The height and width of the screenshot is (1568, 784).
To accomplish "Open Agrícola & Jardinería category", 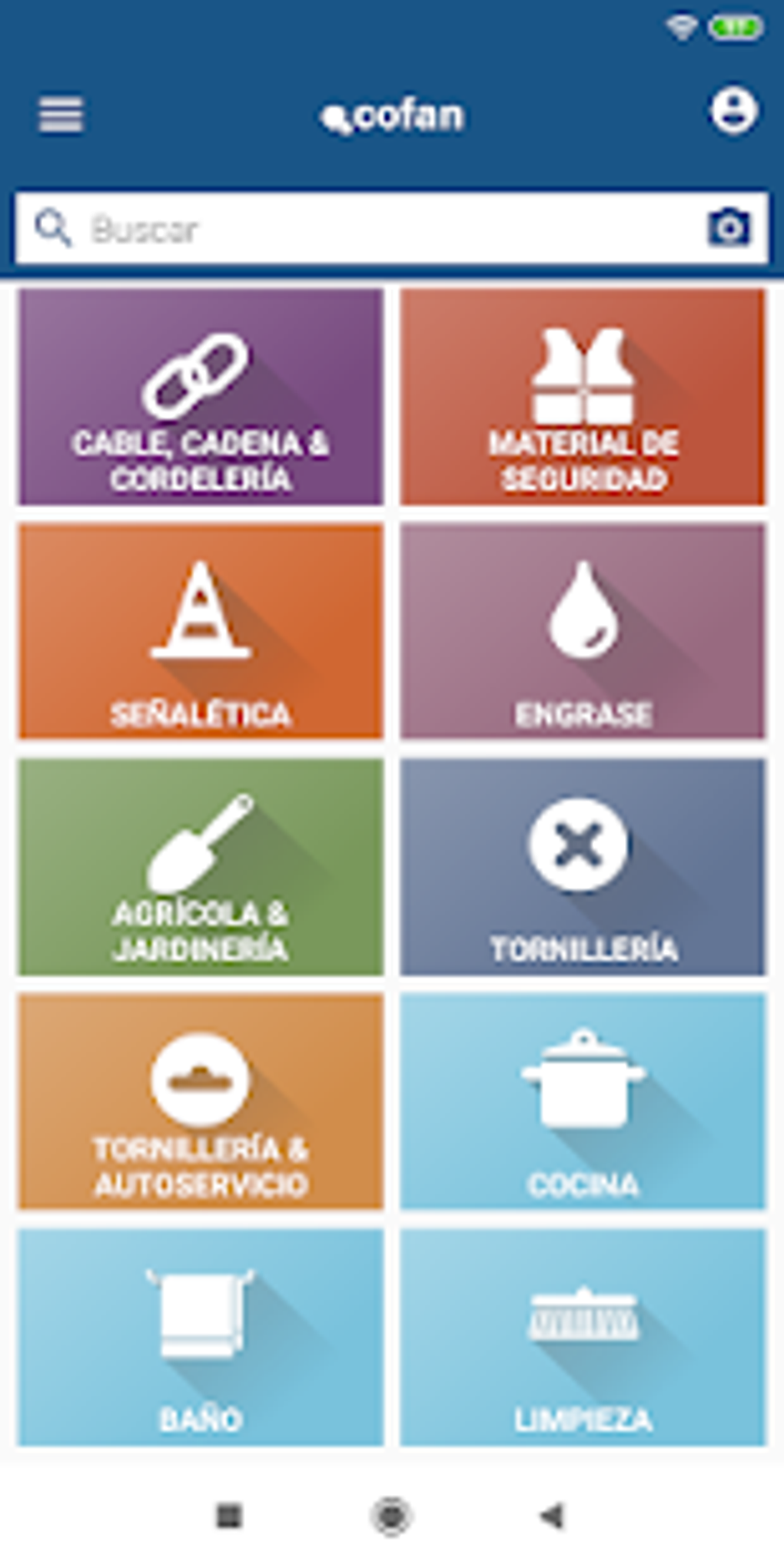I will pyautogui.click(x=201, y=866).
